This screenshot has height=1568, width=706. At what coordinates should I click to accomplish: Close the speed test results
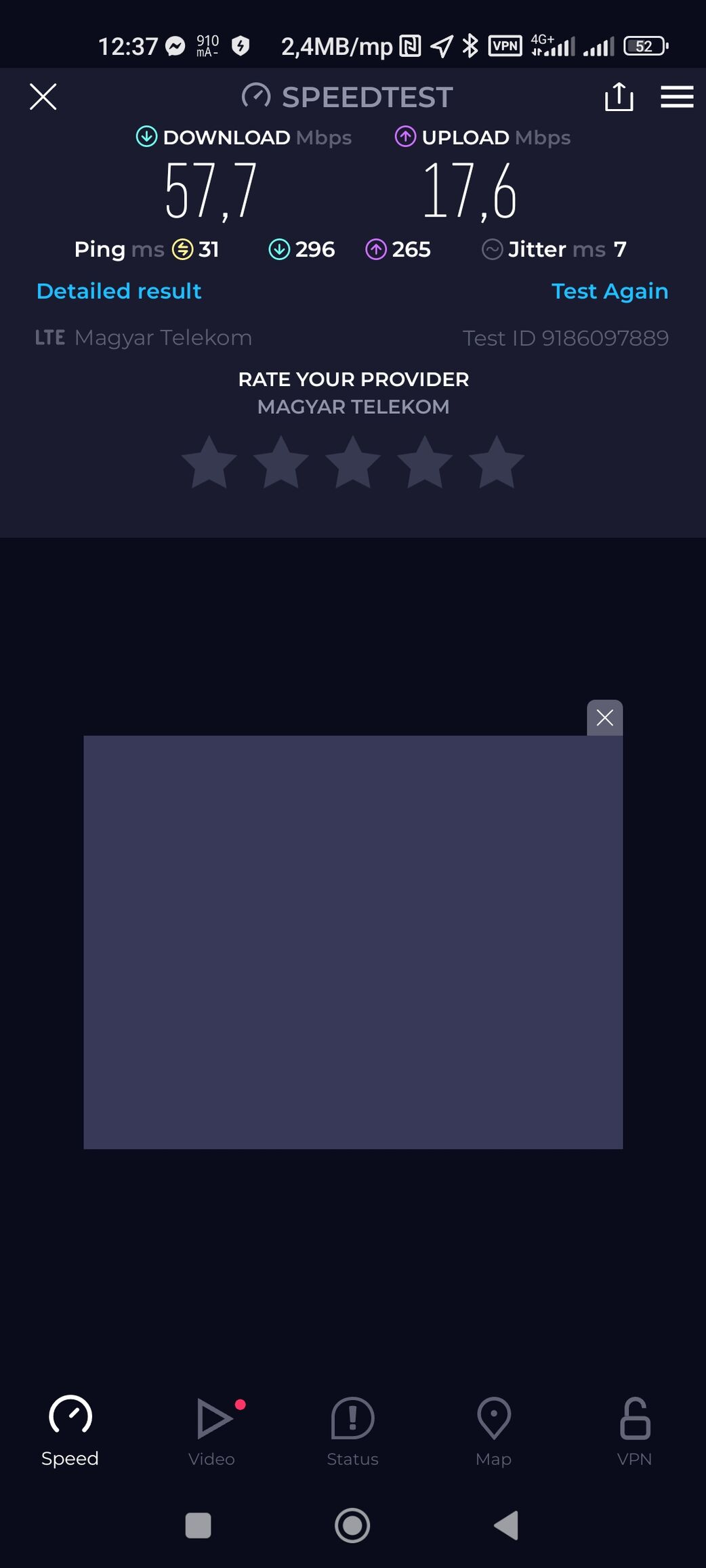pyautogui.click(x=43, y=97)
